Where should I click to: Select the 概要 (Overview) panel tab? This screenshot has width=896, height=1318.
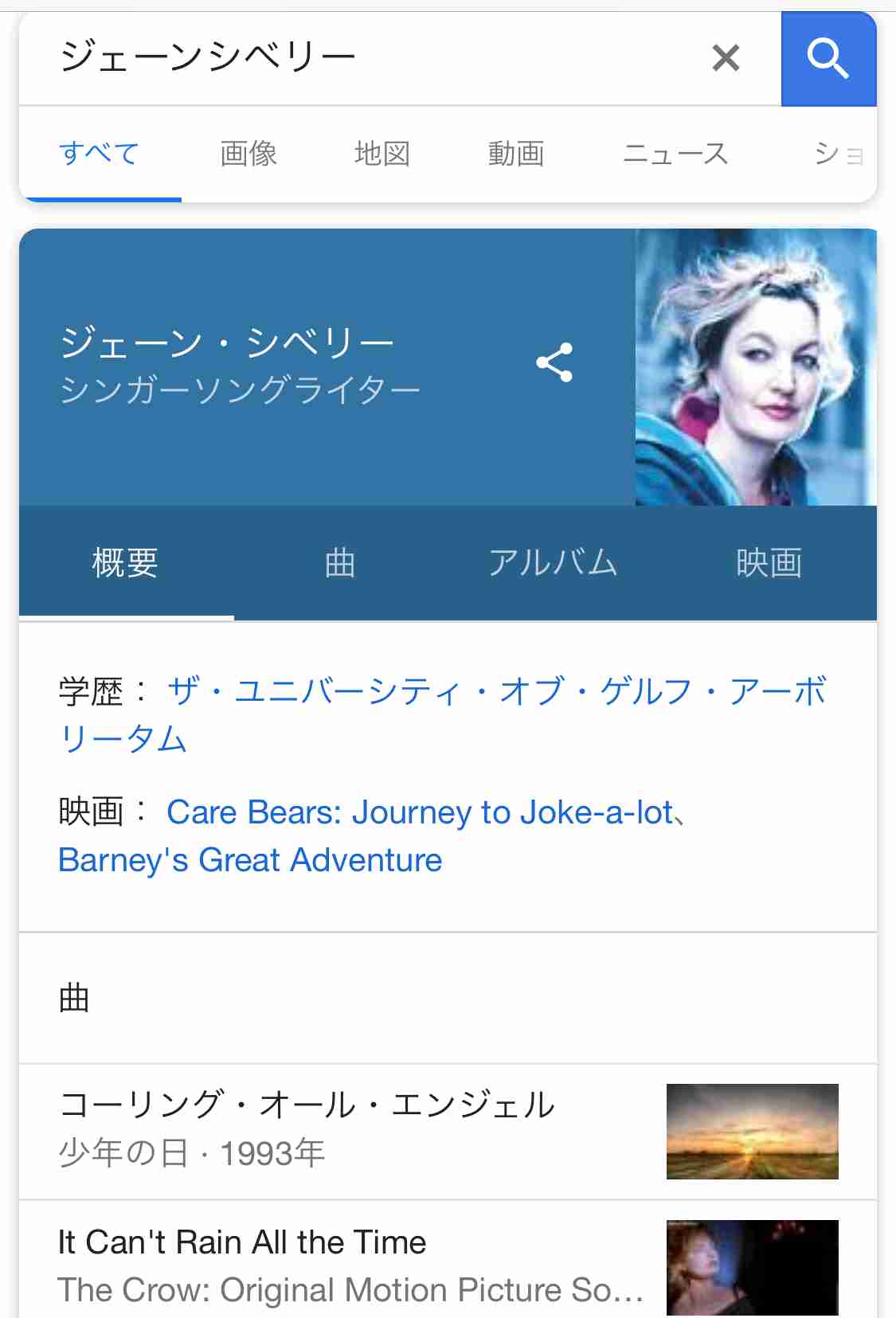coord(126,562)
